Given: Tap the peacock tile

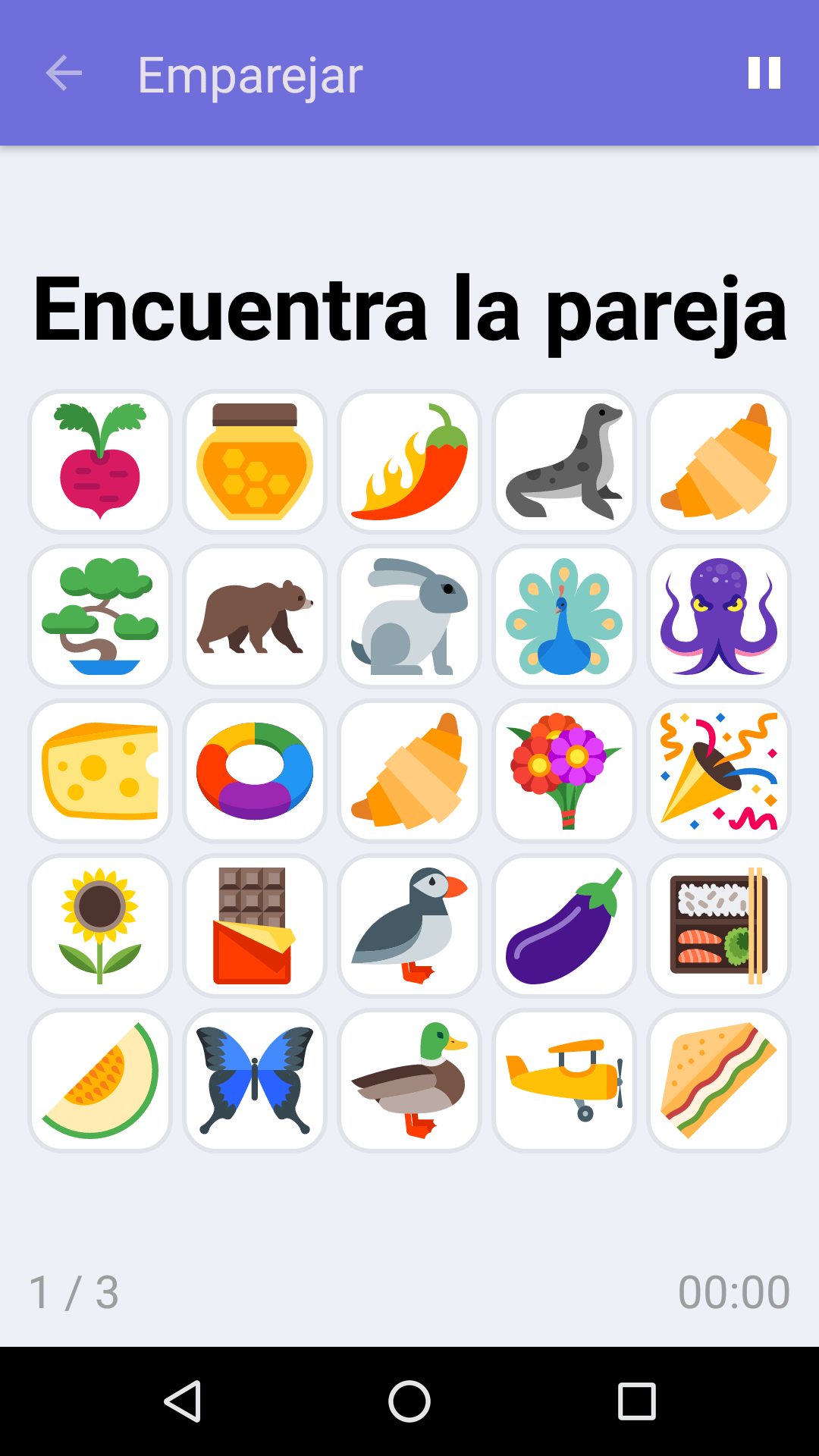Looking at the screenshot, I should pos(564,616).
